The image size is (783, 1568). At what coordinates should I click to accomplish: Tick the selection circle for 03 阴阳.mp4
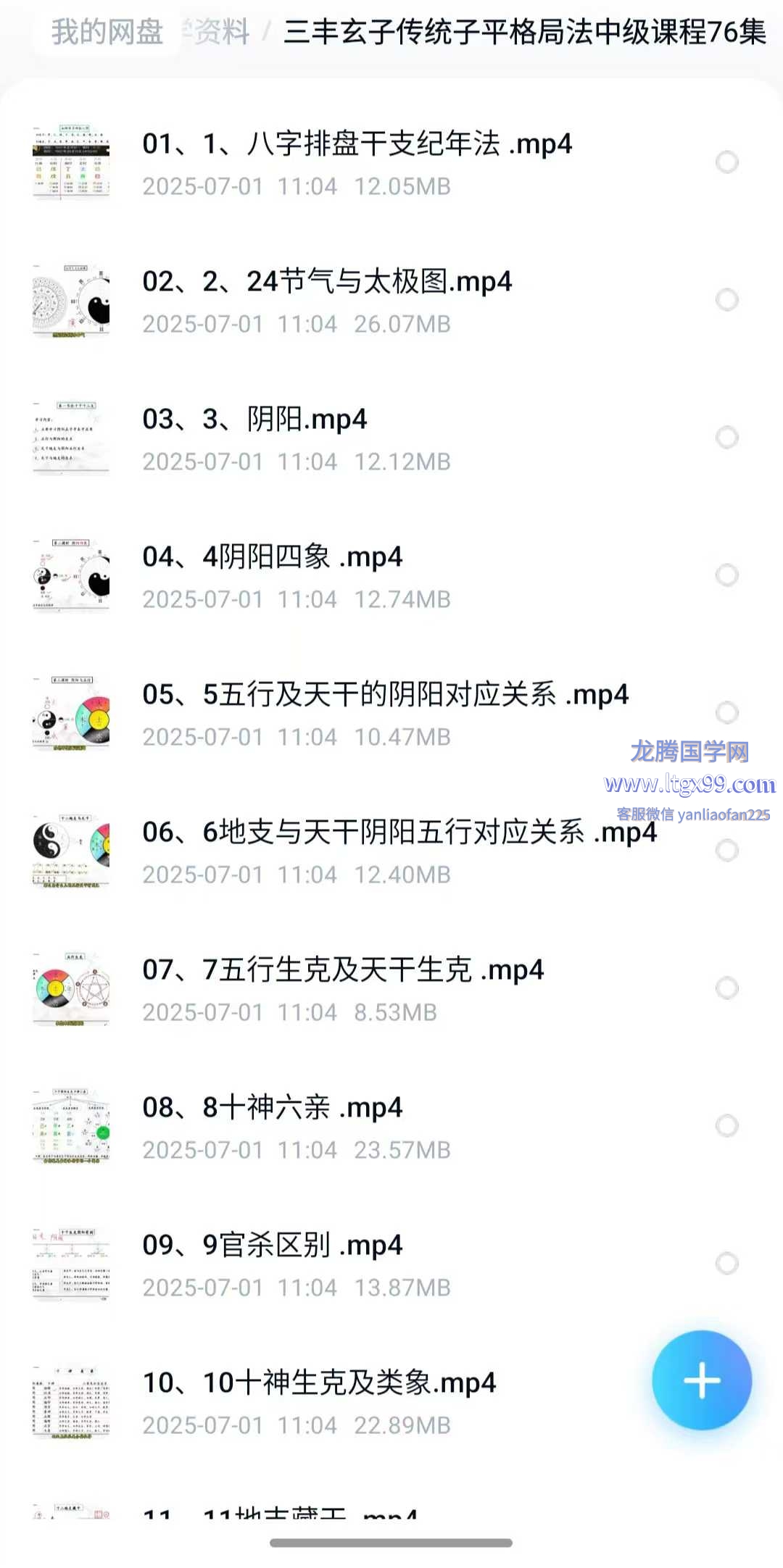[x=726, y=438]
